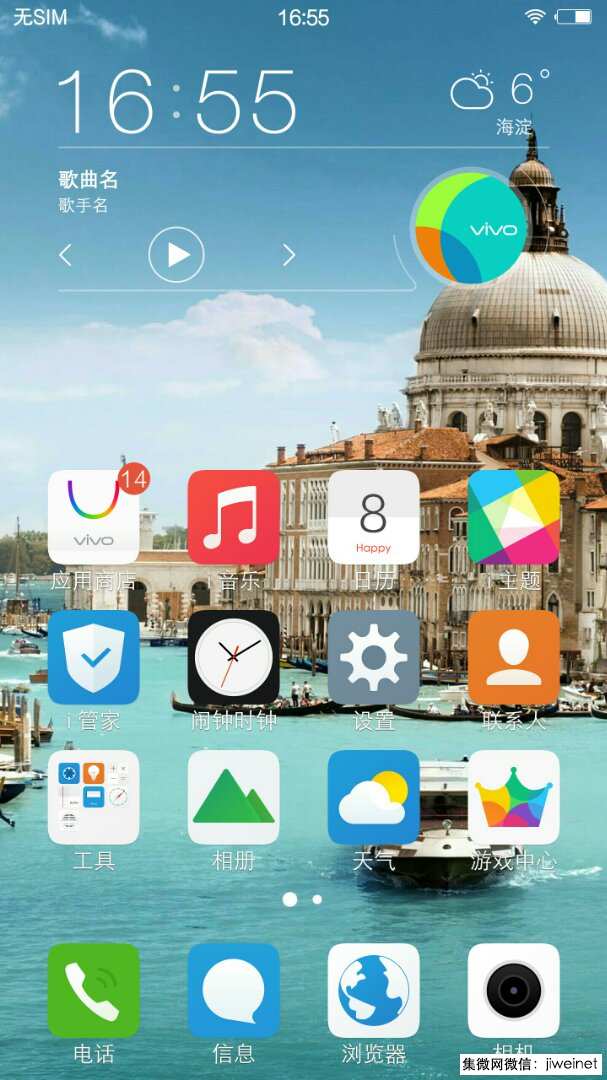607x1080 pixels.
Task: Launch the 游戏中心 game center
Action: 513,797
